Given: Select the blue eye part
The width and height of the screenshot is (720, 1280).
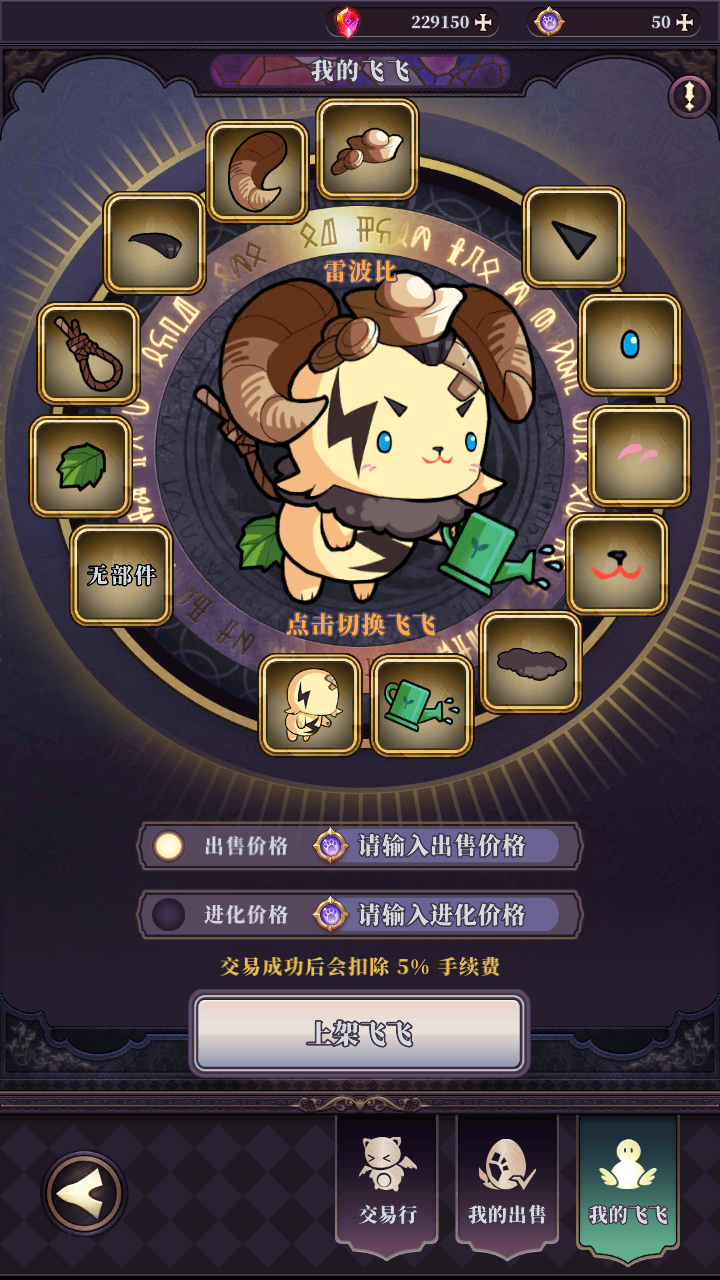Looking at the screenshot, I should 630,344.
